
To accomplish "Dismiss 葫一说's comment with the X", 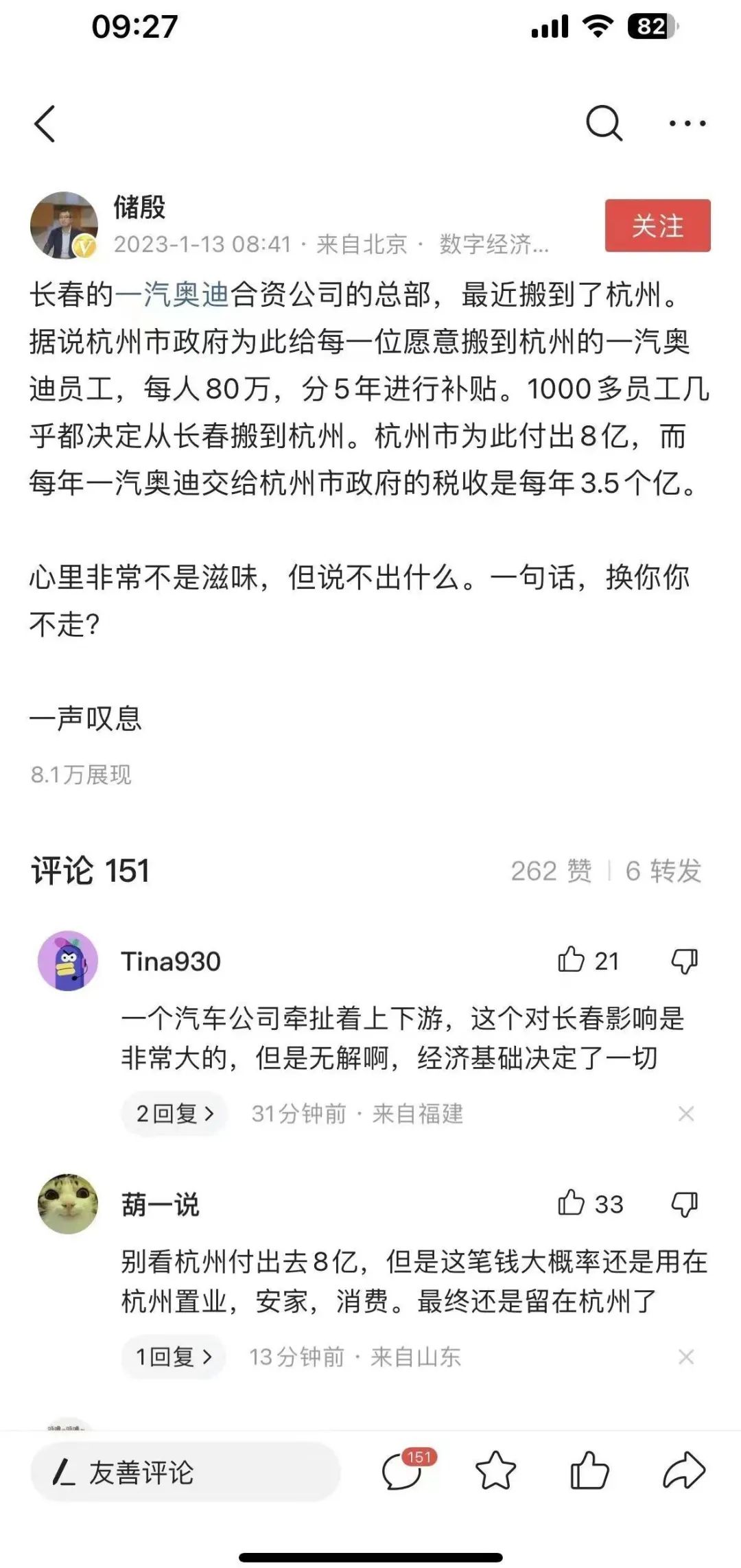I will tap(686, 1356).
